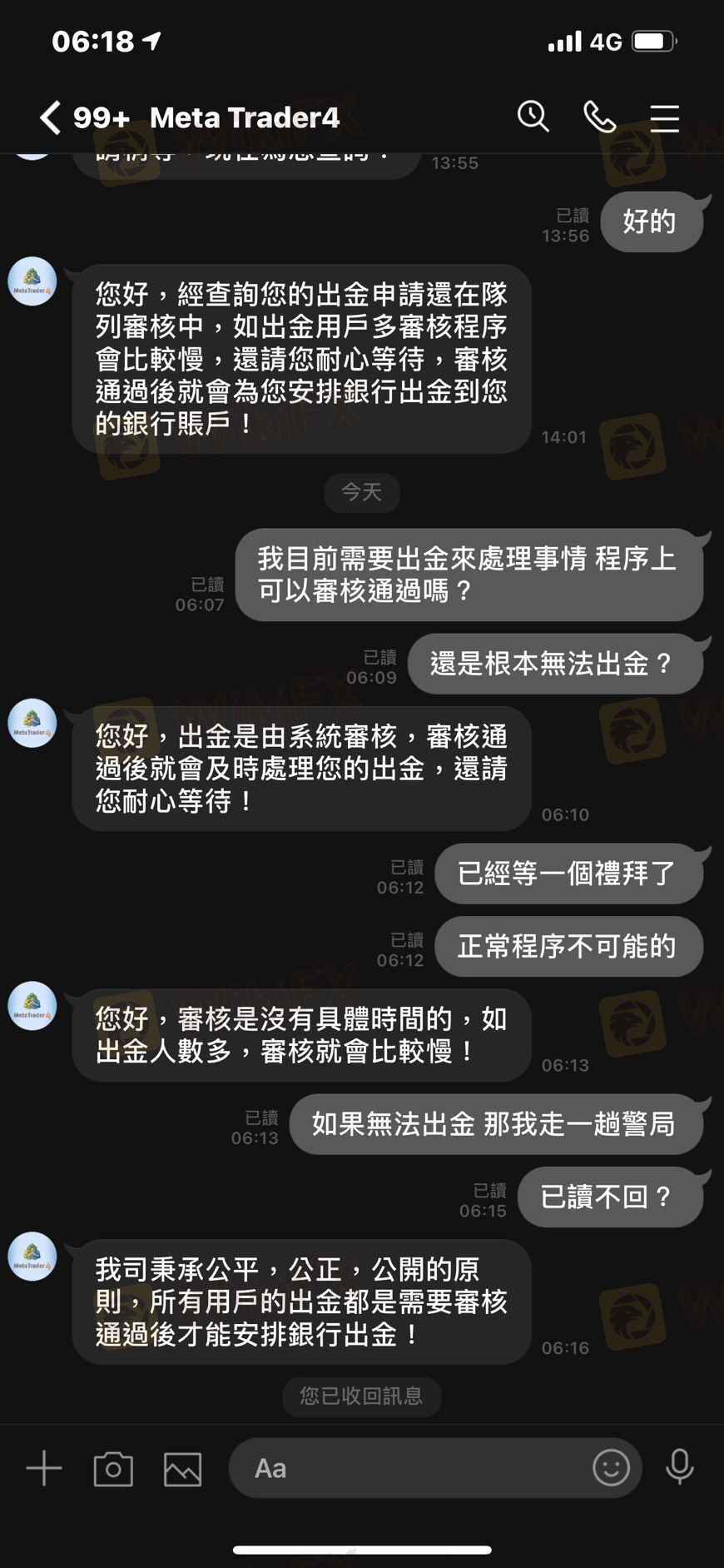Search within the Meta Trader4 chat
724x1568 pixels.
(533, 117)
